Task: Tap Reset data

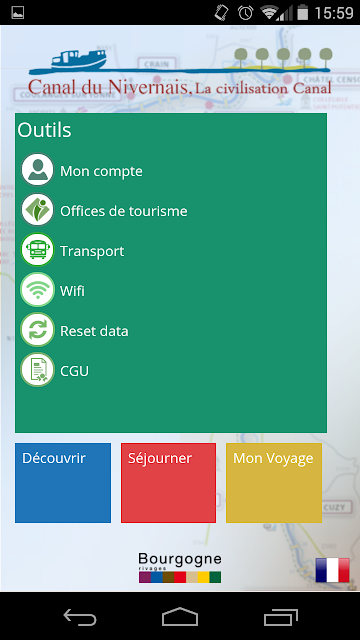Action: click(x=75, y=331)
